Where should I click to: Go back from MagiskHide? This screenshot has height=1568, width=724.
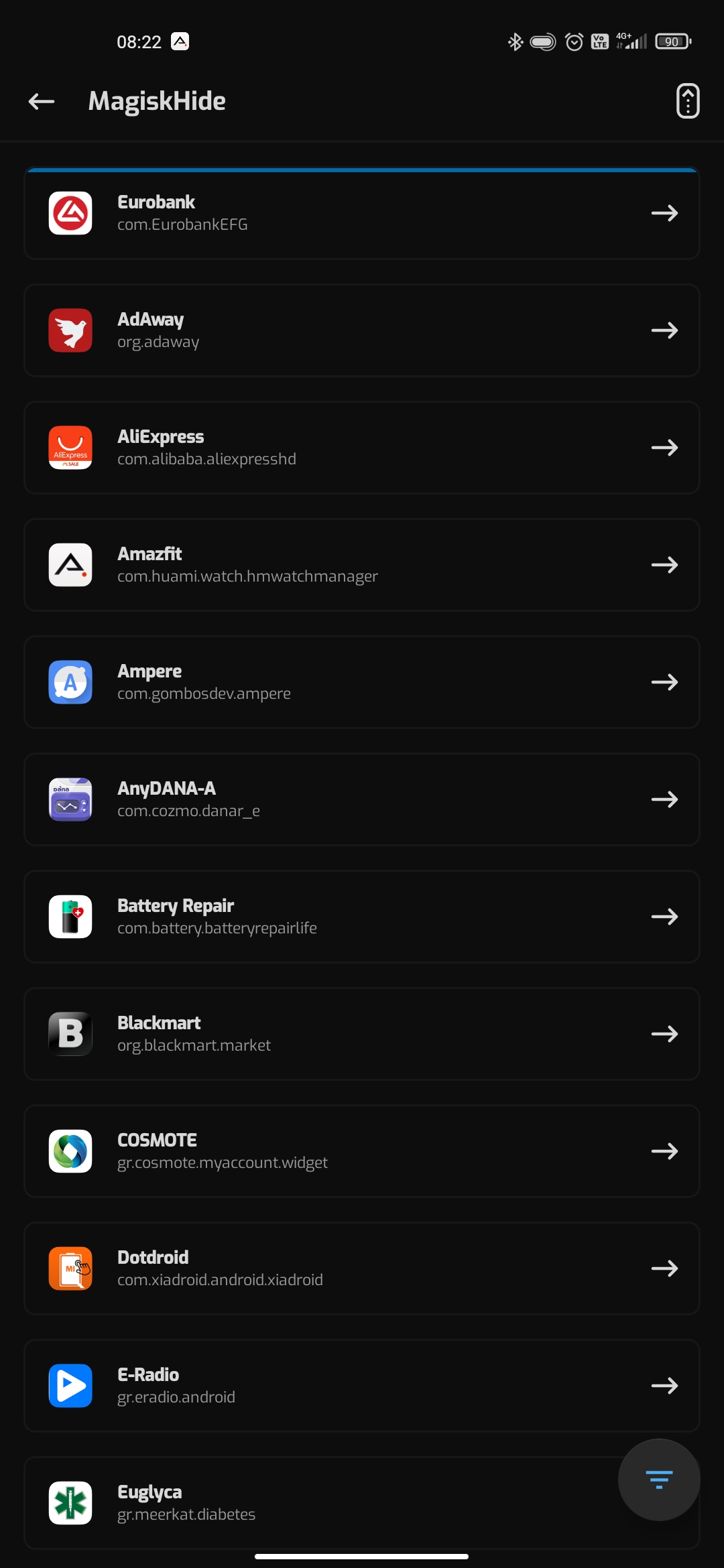pos(42,101)
